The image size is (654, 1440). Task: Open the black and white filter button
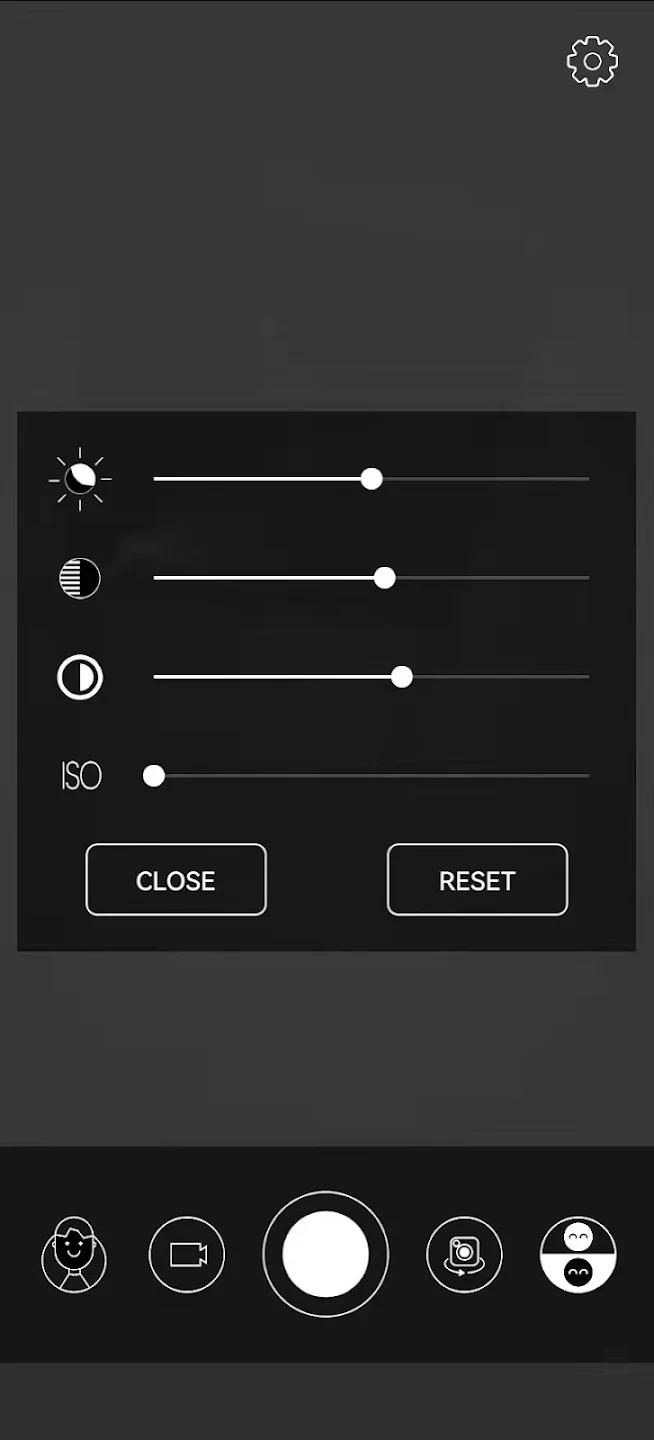(578, 1254)
